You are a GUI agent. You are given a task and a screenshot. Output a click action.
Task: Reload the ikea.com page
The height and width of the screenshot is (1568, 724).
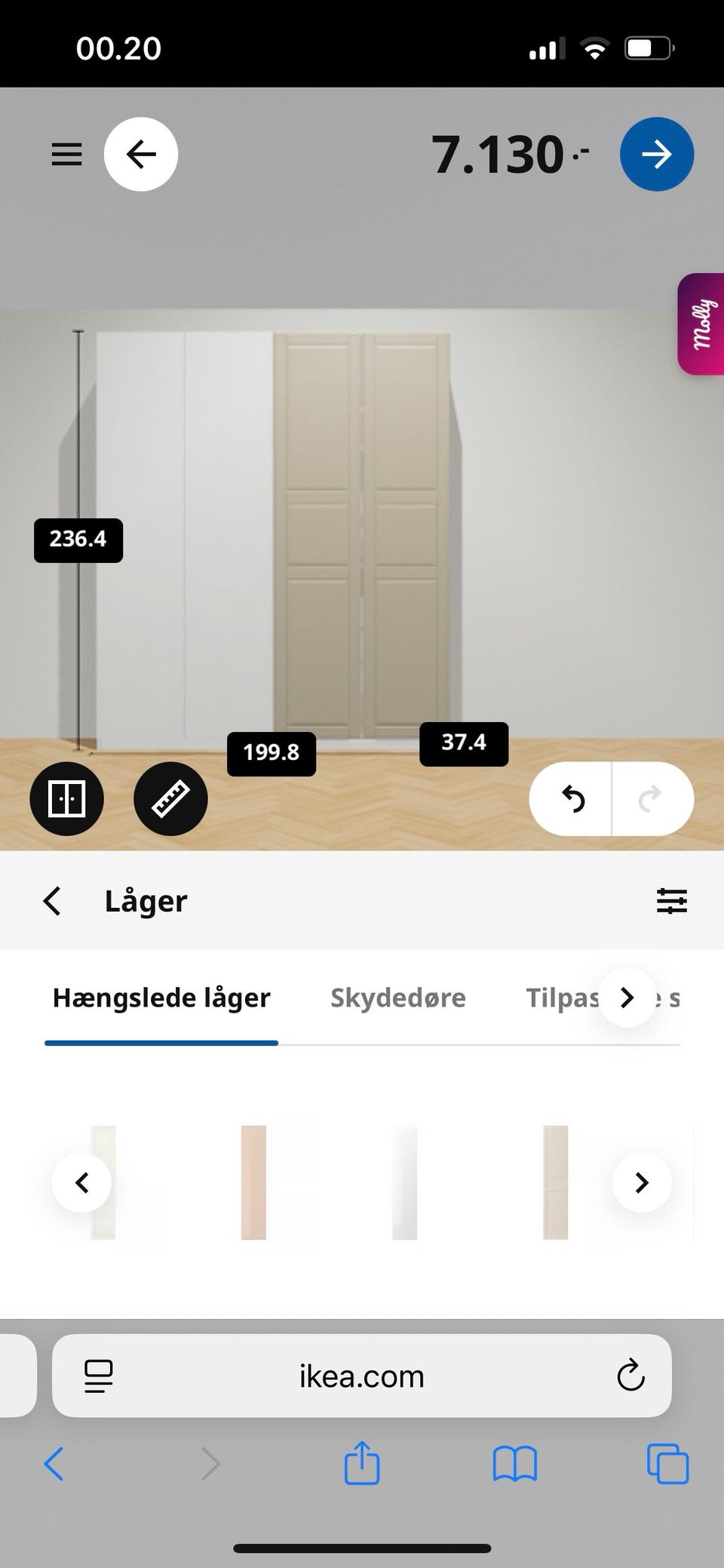pyautogui.click(x=630, y=1376)
